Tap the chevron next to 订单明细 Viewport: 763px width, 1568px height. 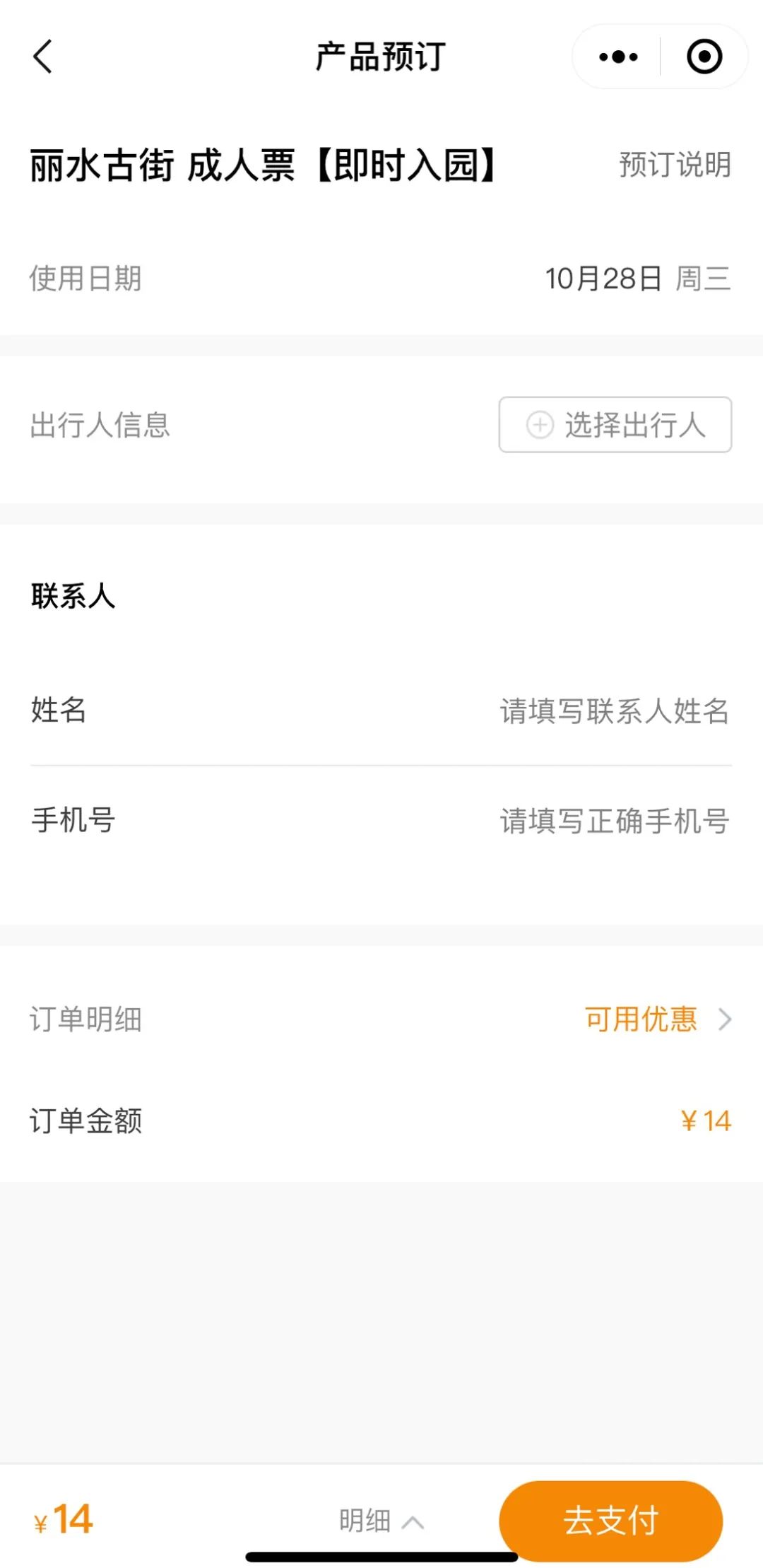(726, 1019)
